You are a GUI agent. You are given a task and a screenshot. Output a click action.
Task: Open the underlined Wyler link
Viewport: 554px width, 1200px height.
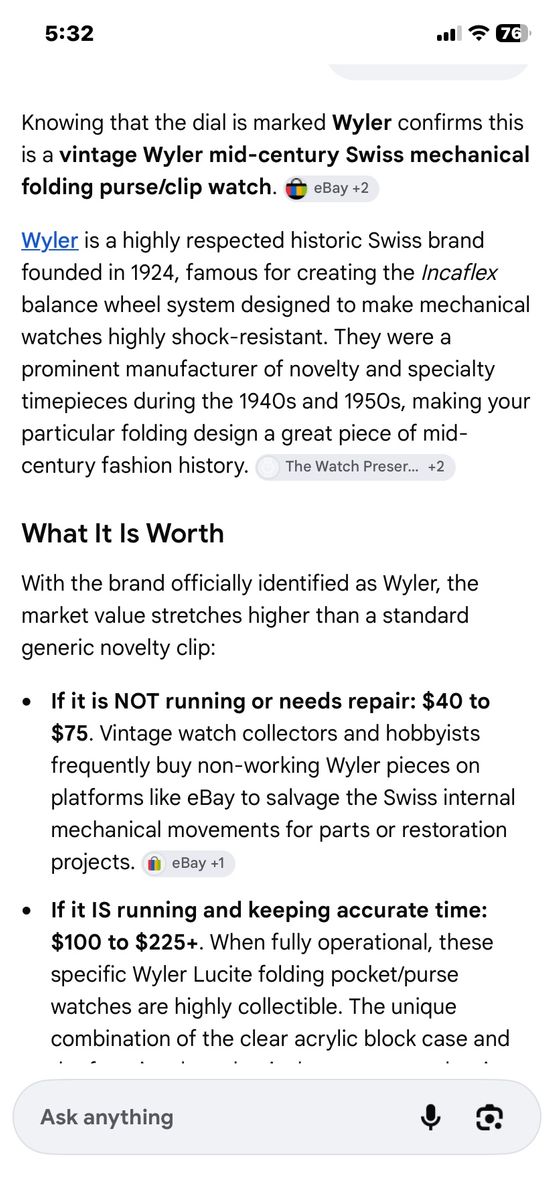coord(49,241)
